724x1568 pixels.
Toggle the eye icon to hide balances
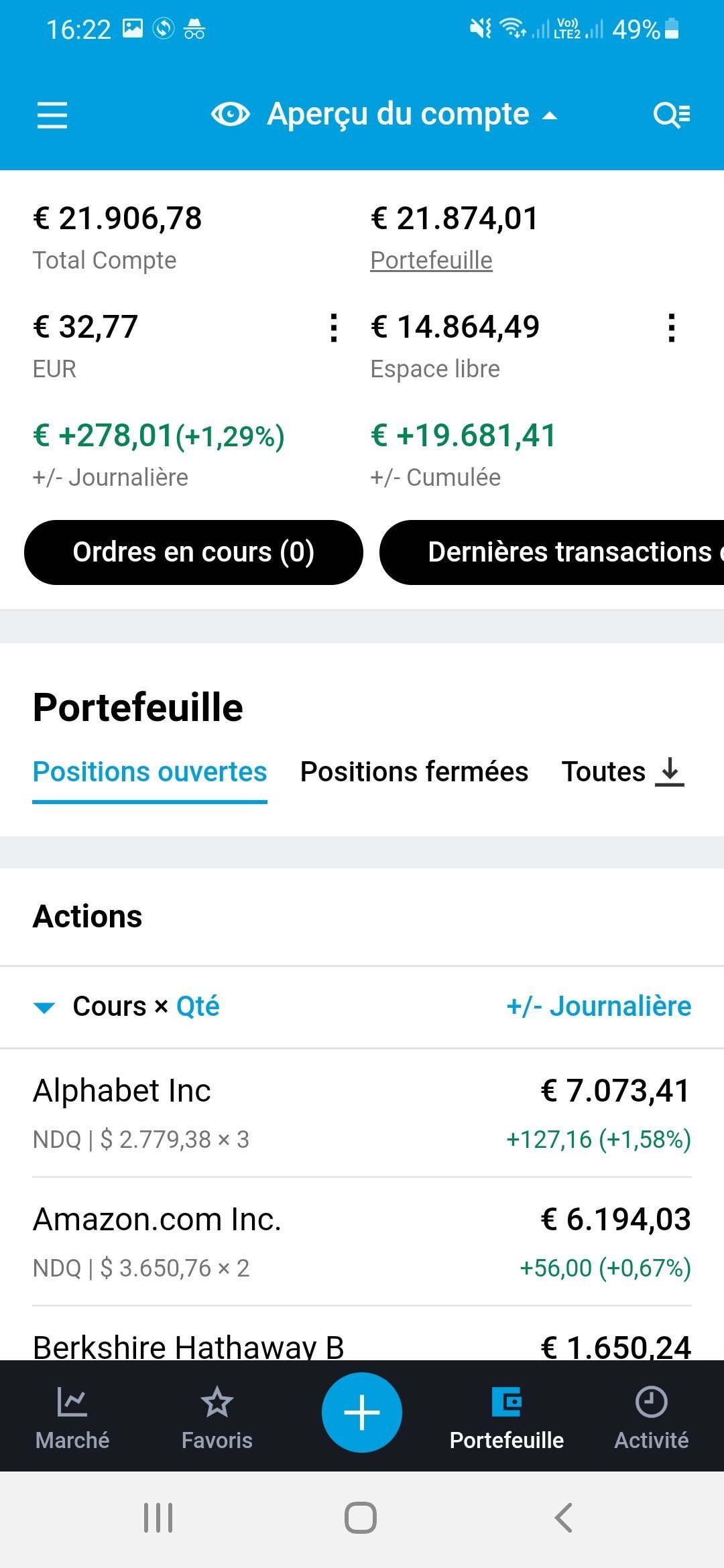pyautogui.click(x=230, y=115)
